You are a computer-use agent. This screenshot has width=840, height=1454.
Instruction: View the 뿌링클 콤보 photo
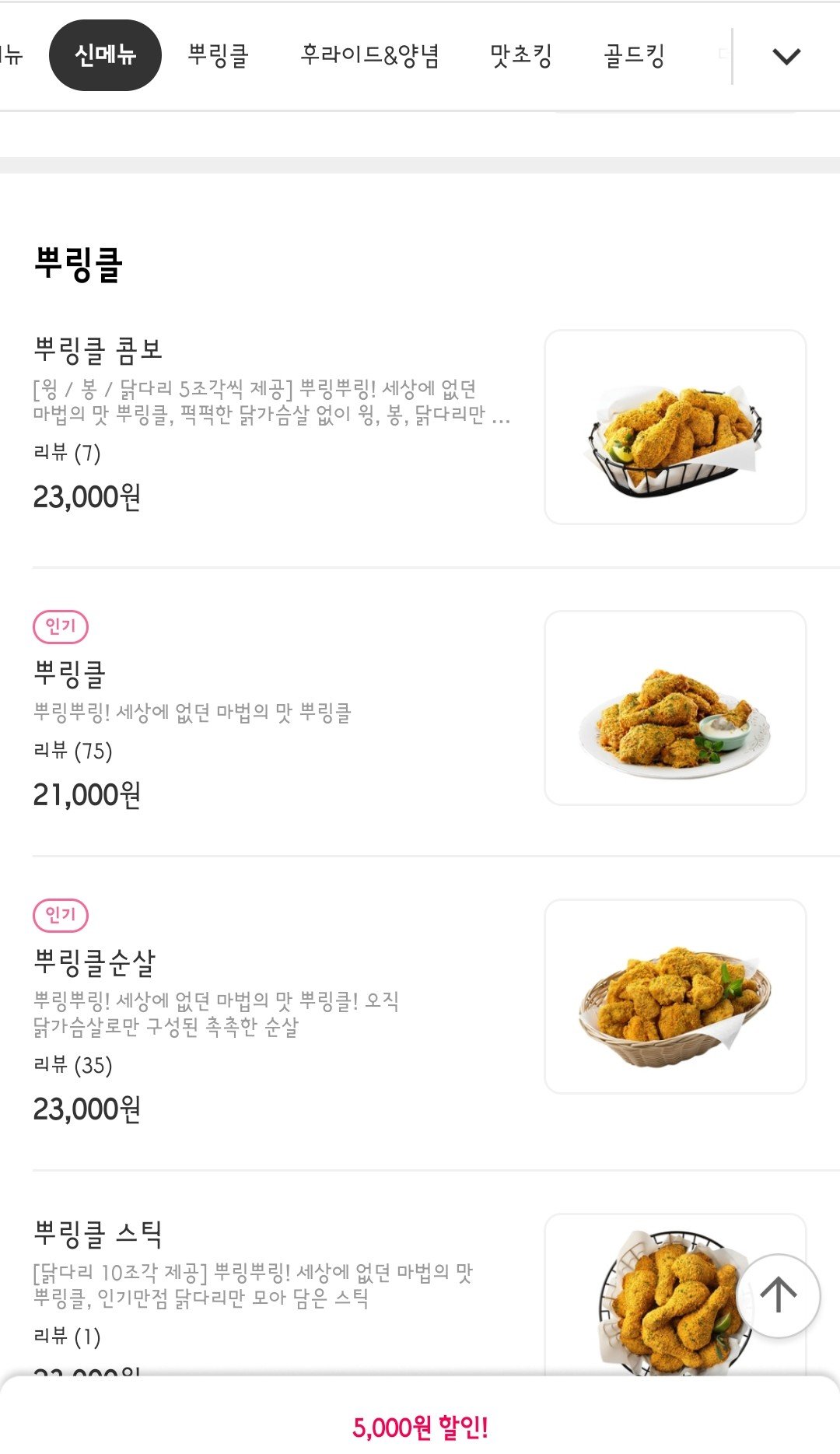coord(675,427)
